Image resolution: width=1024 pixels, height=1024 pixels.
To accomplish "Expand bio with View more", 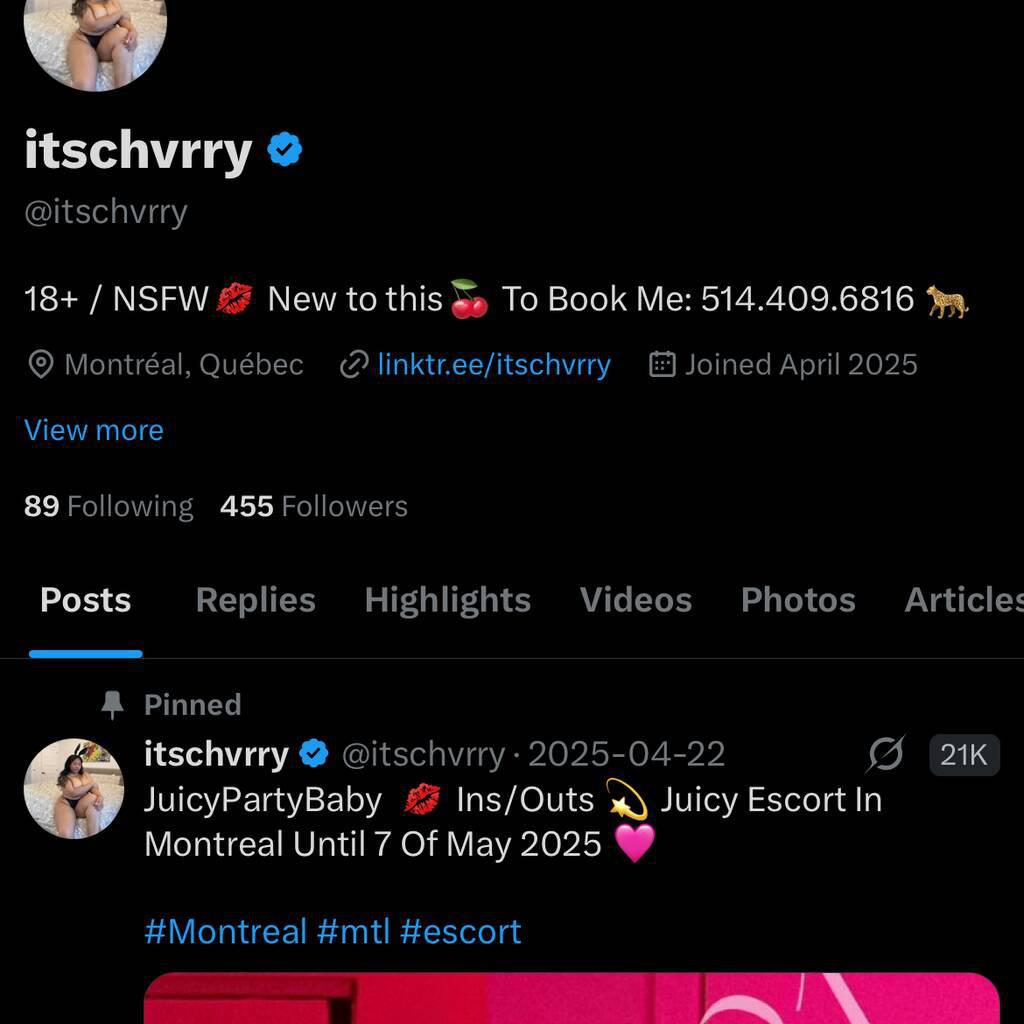I will pyautogui.click(x=94, y=430).
